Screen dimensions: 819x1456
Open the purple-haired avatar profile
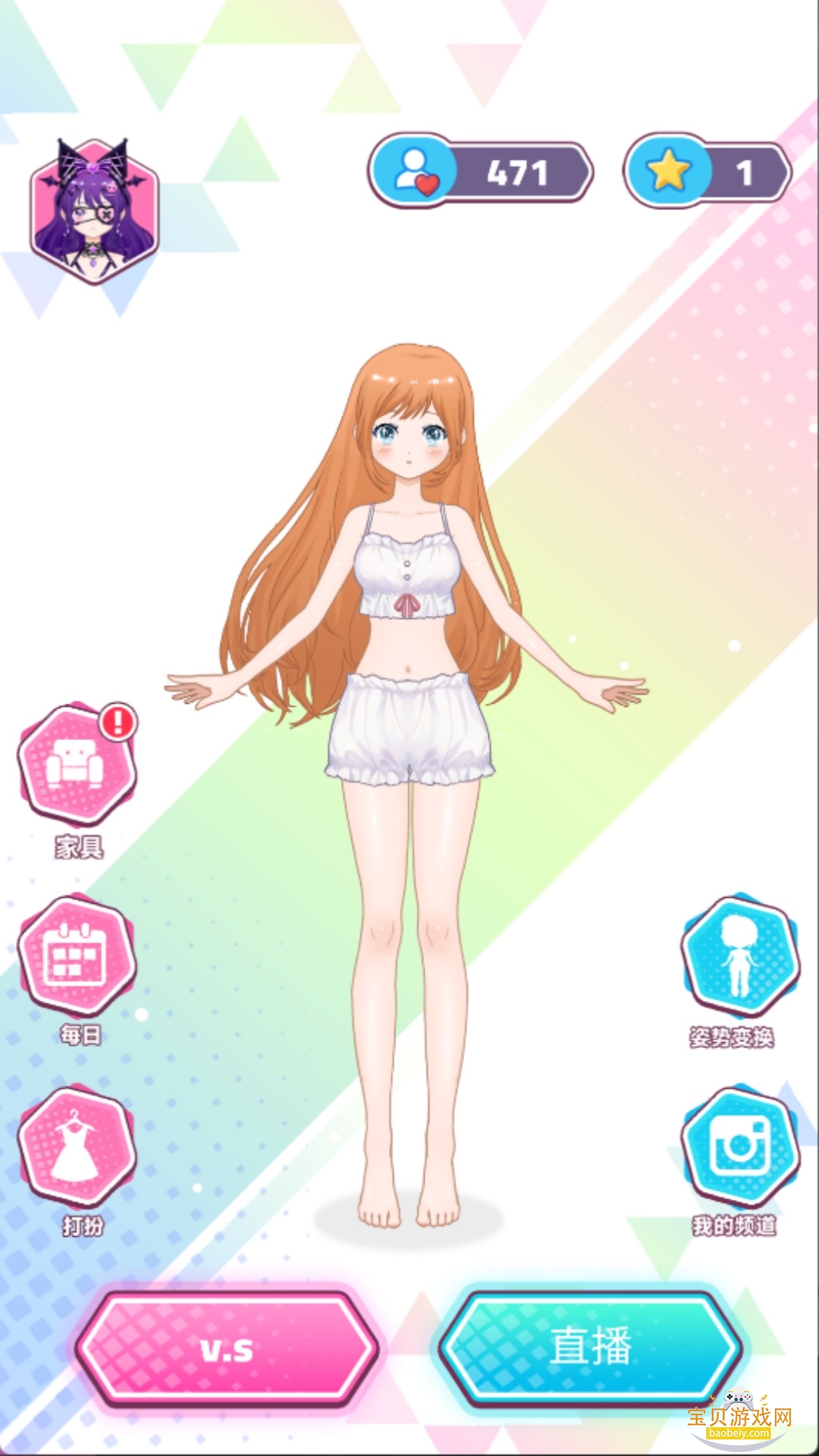(x=94, y=212)
